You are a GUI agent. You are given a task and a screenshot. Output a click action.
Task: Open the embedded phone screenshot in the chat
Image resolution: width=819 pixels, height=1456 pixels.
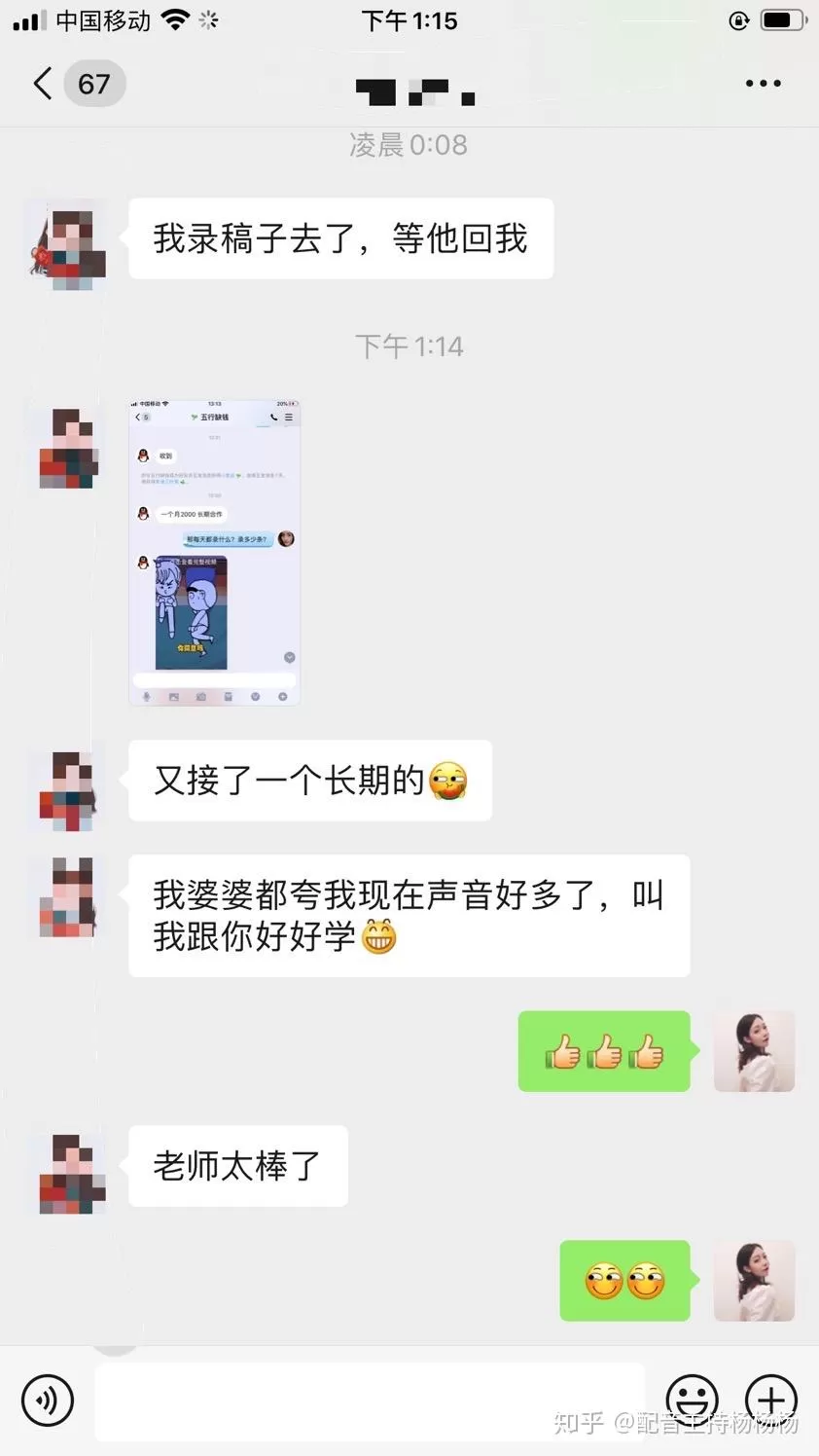pos(214,550)
